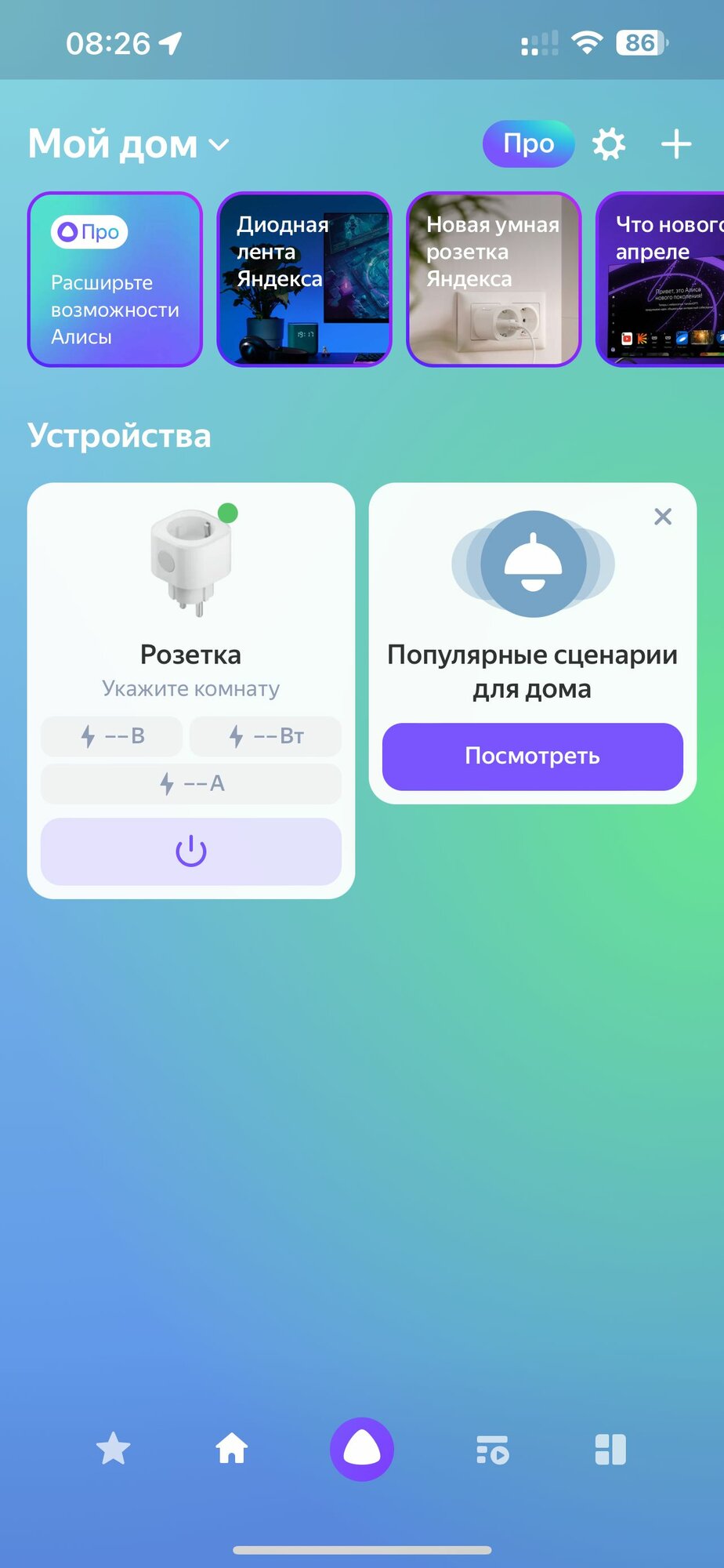Open Что нового в апреле story
Screen dimensions: 724x1568
(x=662, y=279)
